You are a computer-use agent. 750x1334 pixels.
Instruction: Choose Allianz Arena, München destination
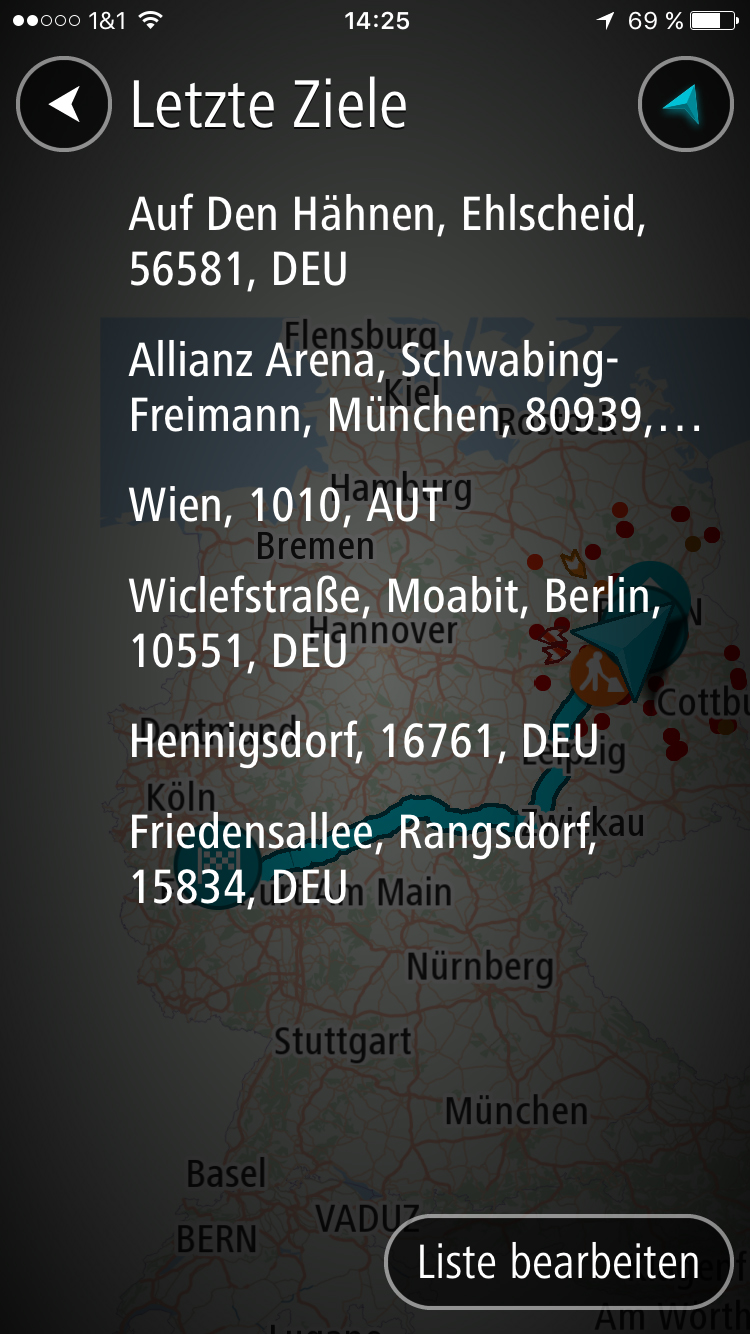[x=414, y=388]
